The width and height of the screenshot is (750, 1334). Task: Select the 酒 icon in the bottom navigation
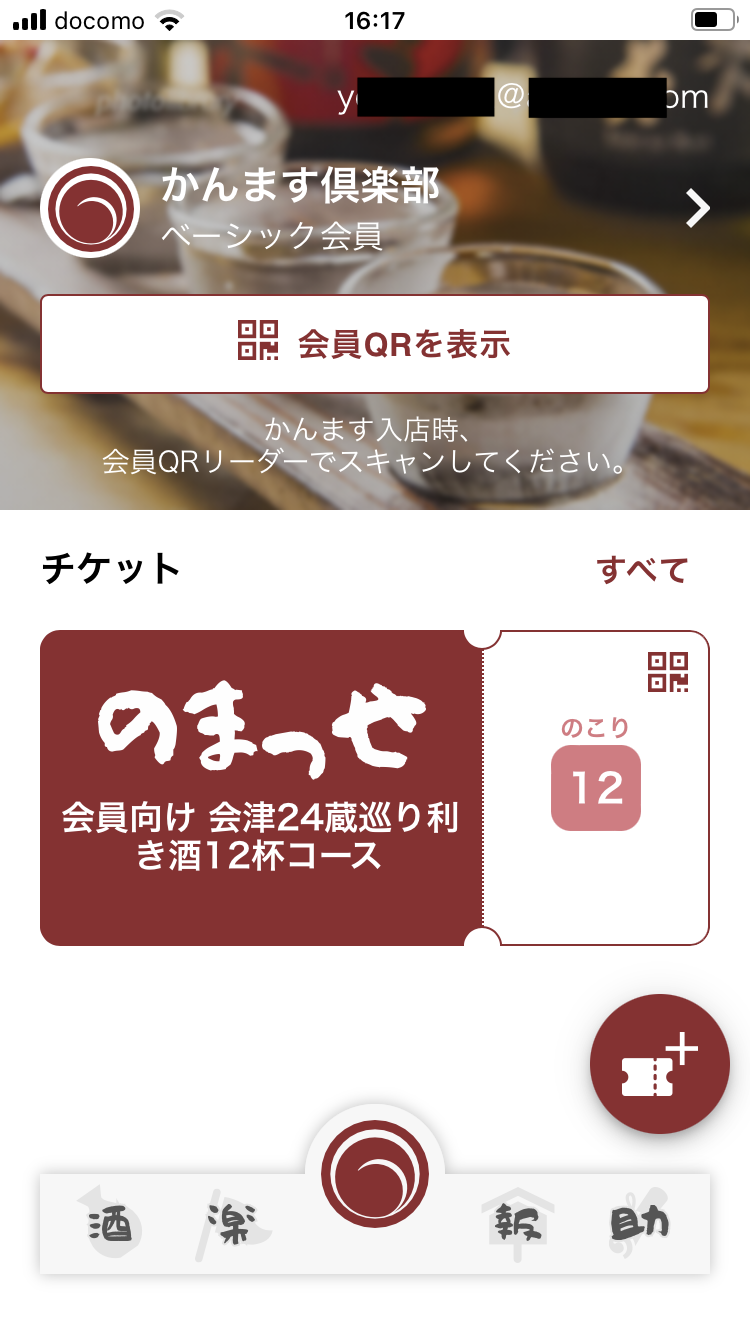tap(108, 1222)
